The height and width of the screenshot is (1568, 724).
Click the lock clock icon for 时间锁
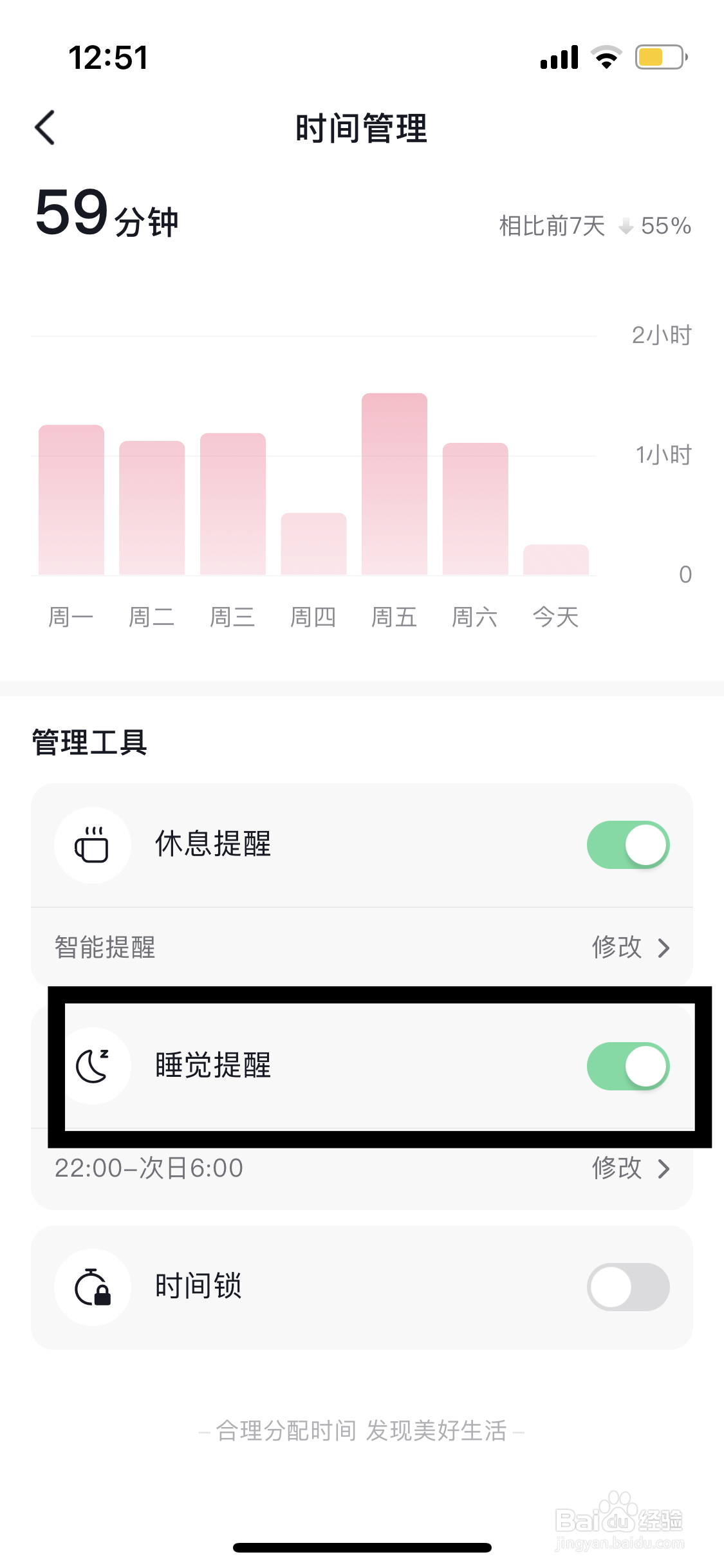point(93,1286)
